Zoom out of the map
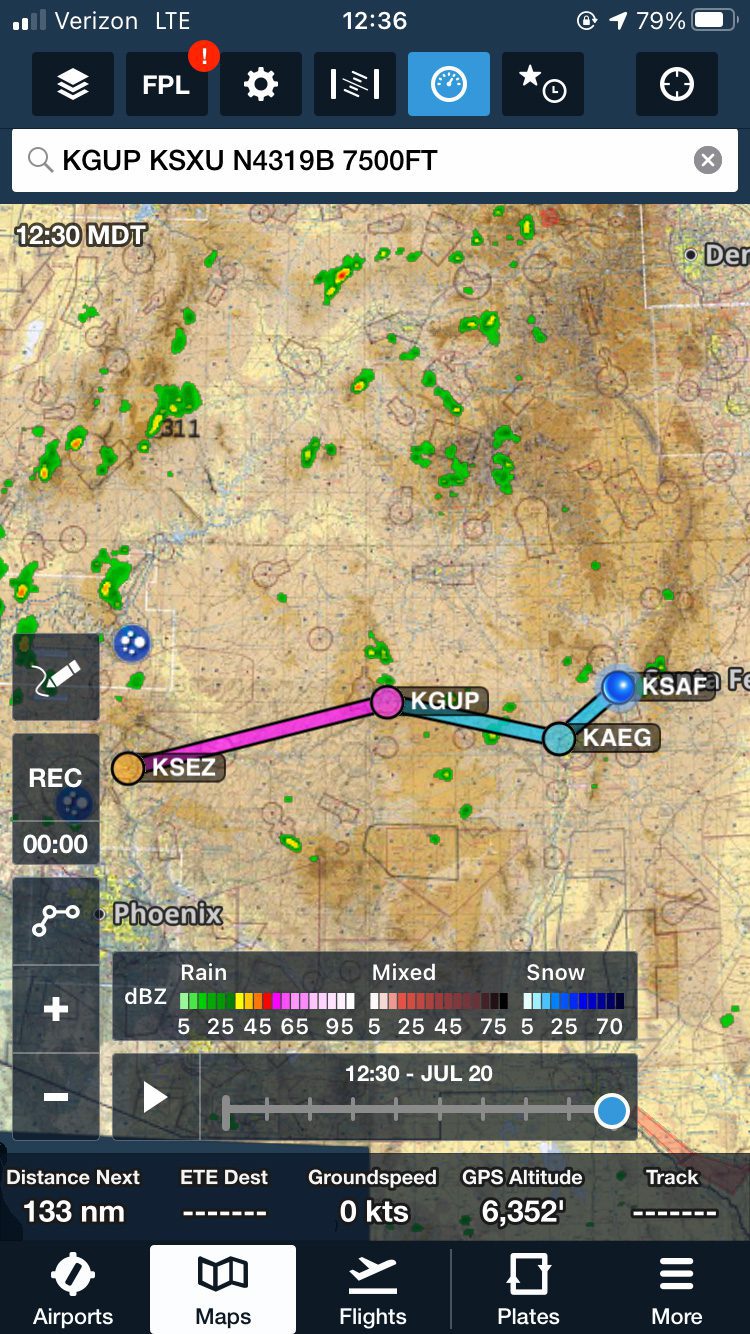The image size is (750, 1334). (56, 1097)
